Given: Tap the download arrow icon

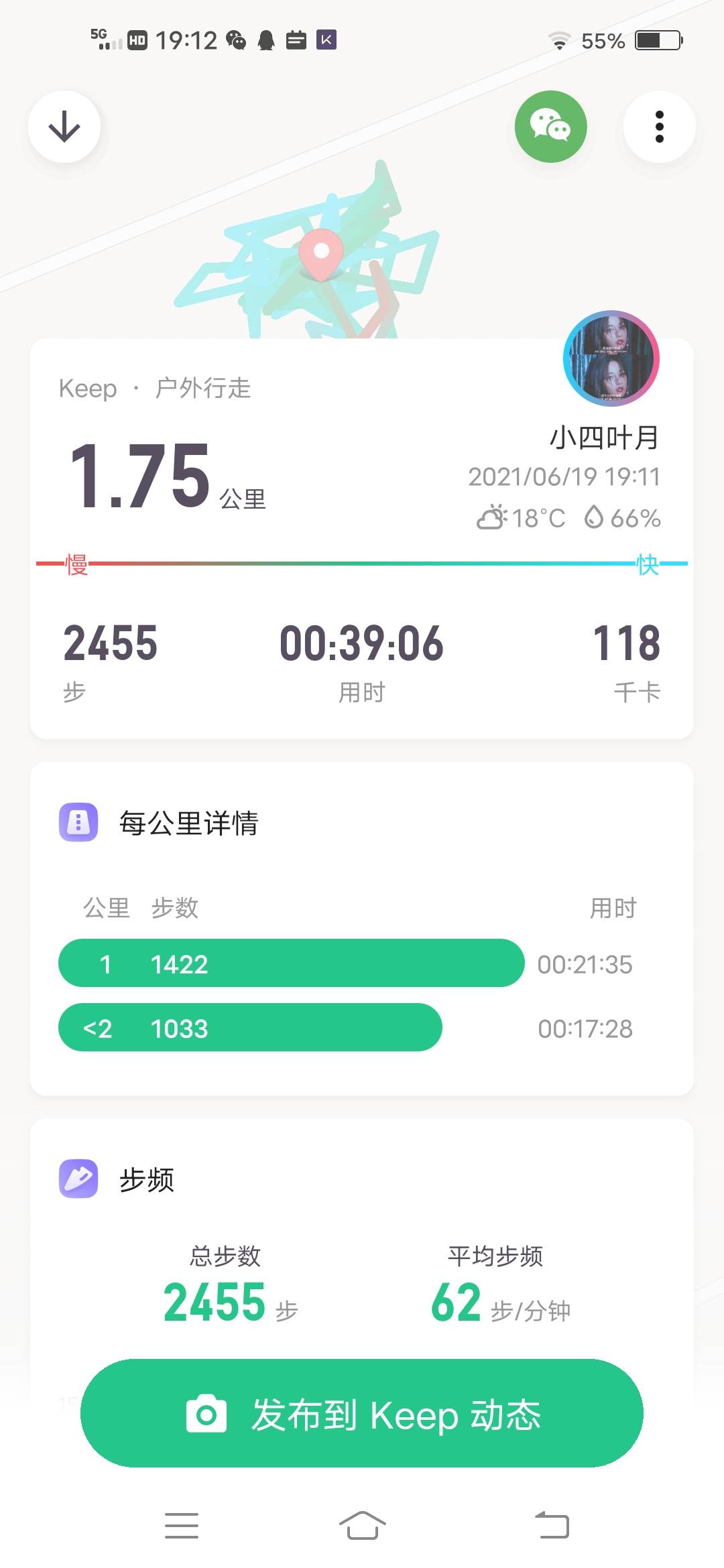Looking at the screenshot, I should point(64,127).
